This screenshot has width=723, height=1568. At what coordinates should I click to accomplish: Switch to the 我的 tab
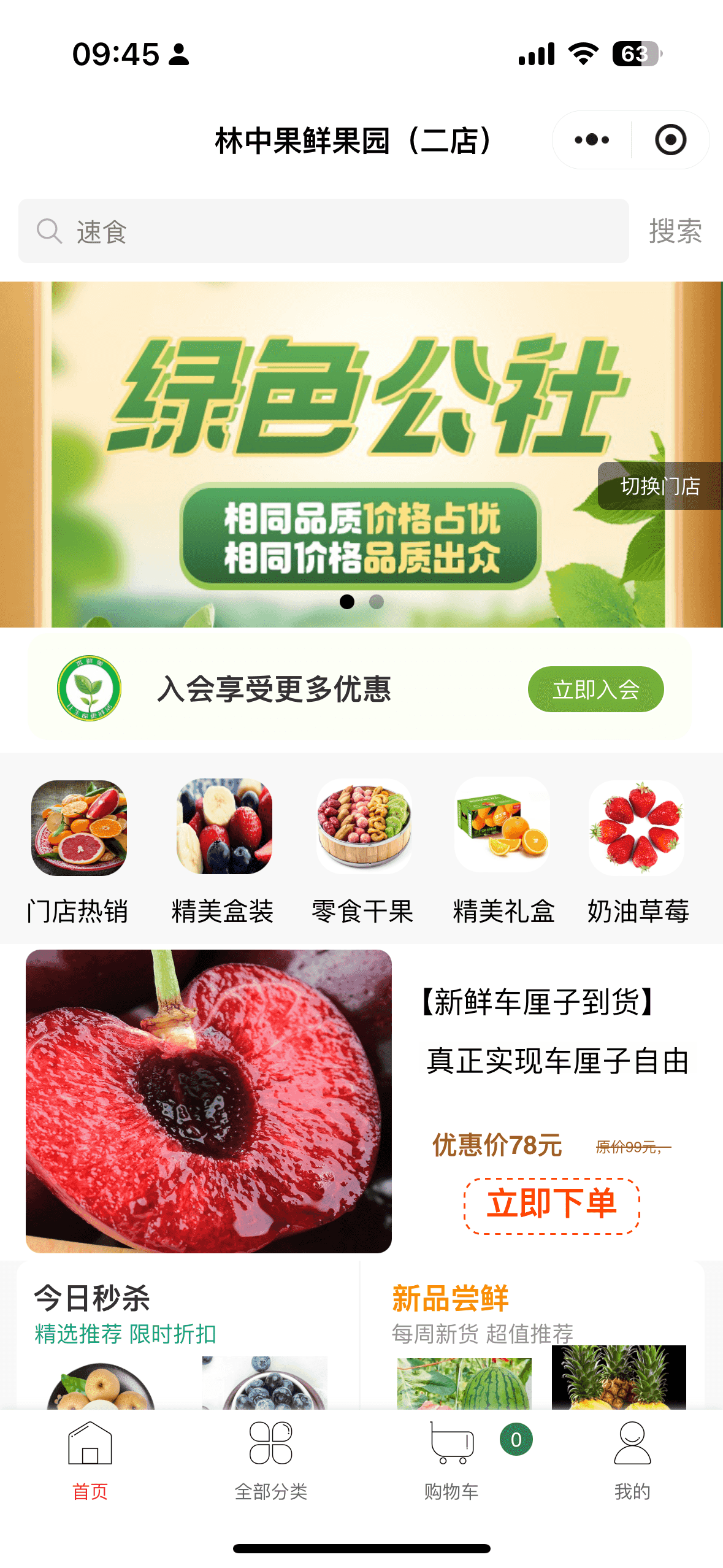coord(632,1460)
